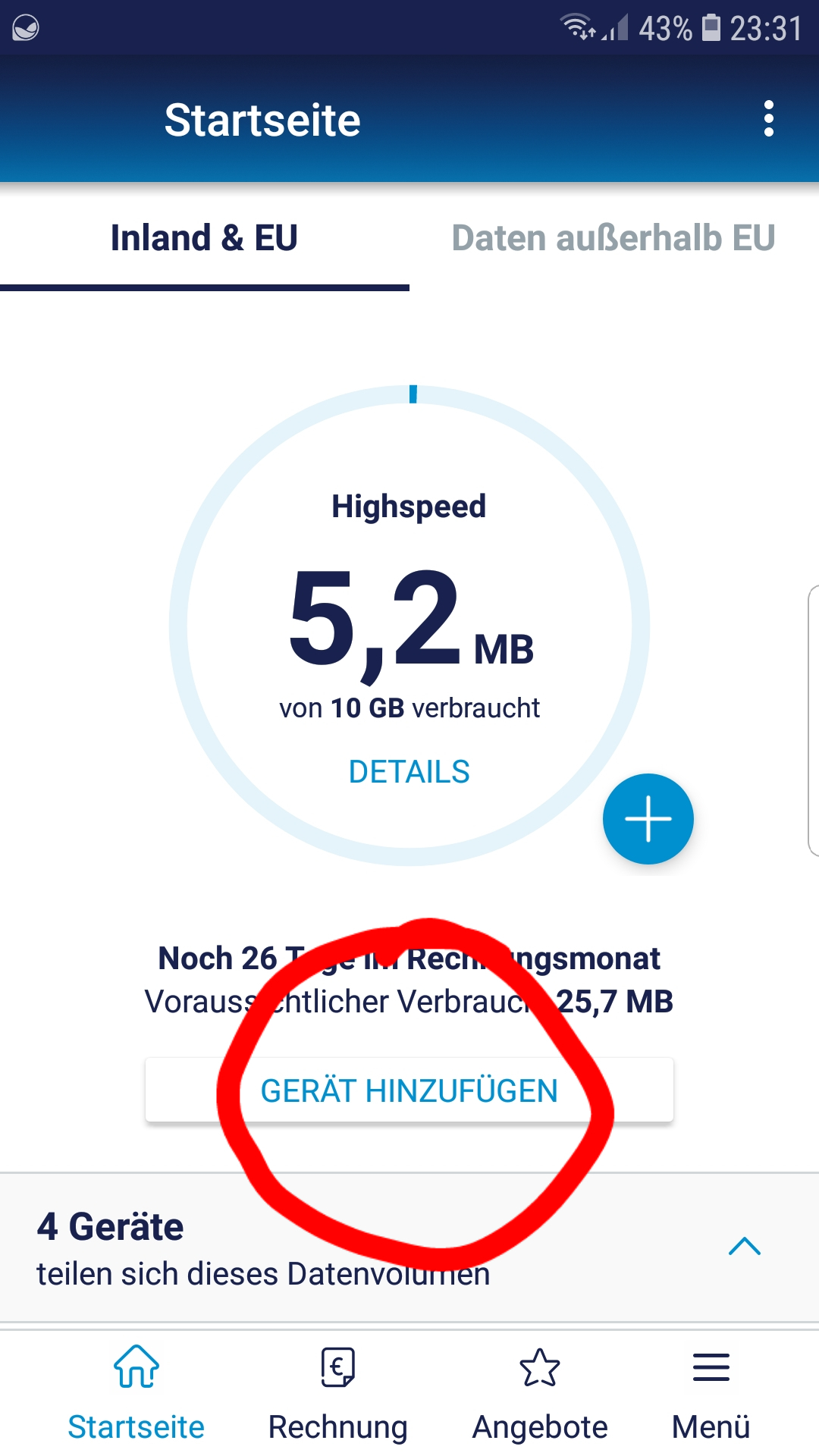The image size is (819, 1456).
Task: Open DETAILS of data usage
Action: (x=409, y=772)
